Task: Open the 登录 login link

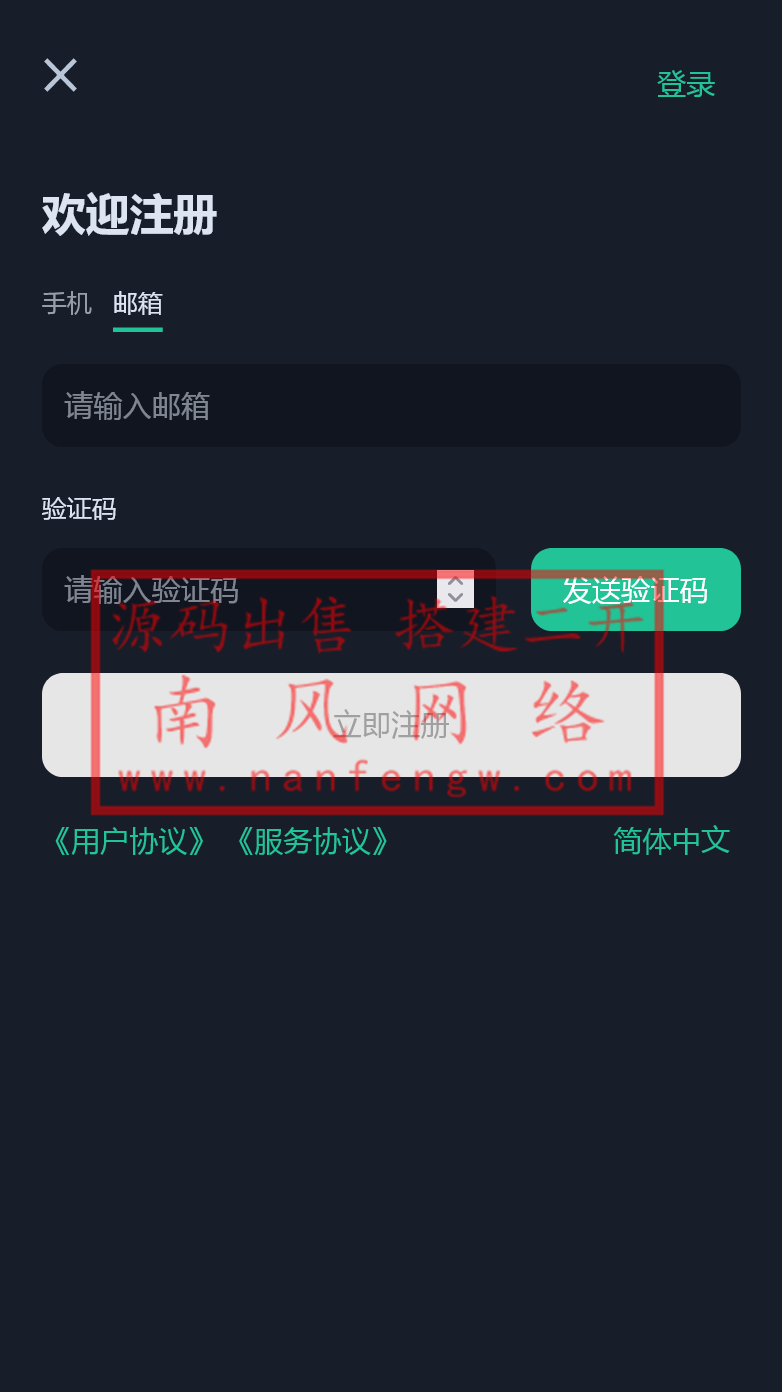Action: pyautogui.click(x=685, y=84)
